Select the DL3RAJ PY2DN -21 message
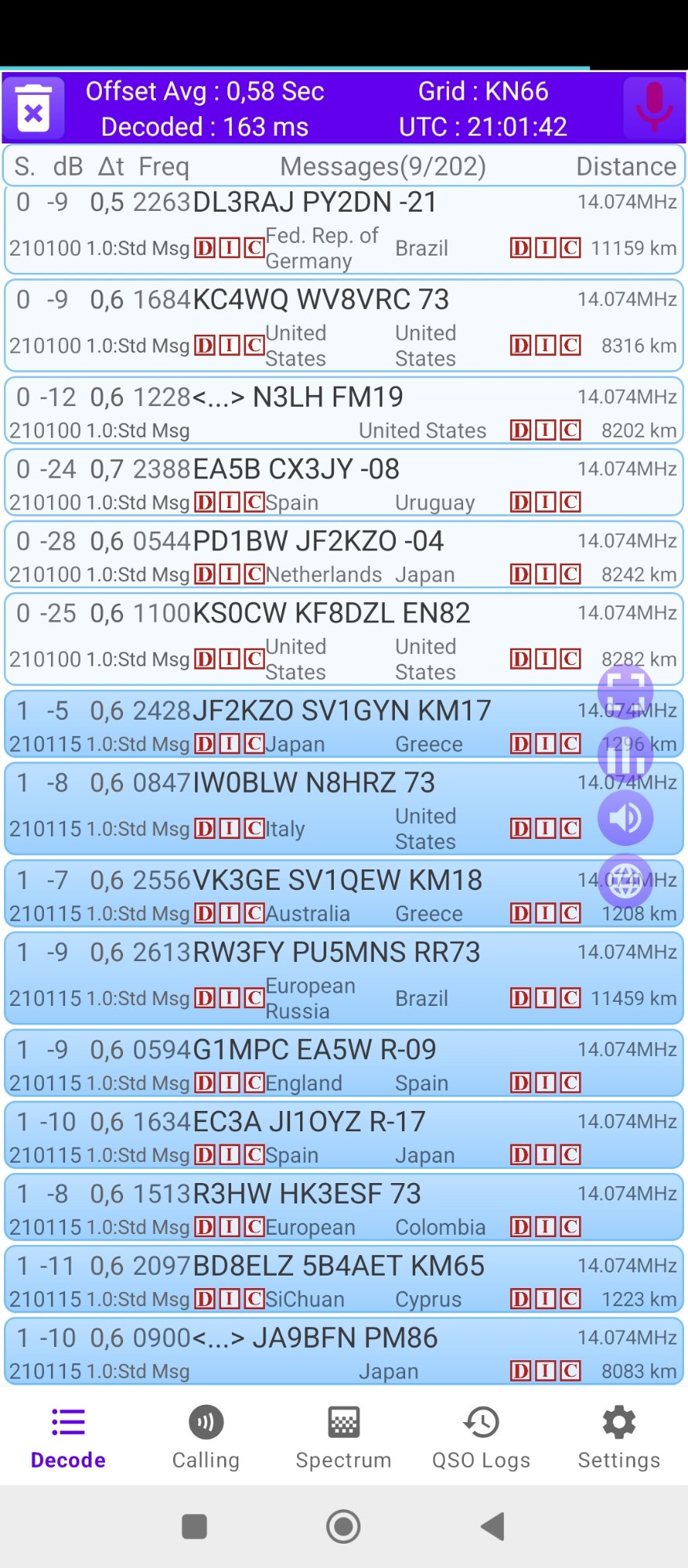 [x=313, y=203]
